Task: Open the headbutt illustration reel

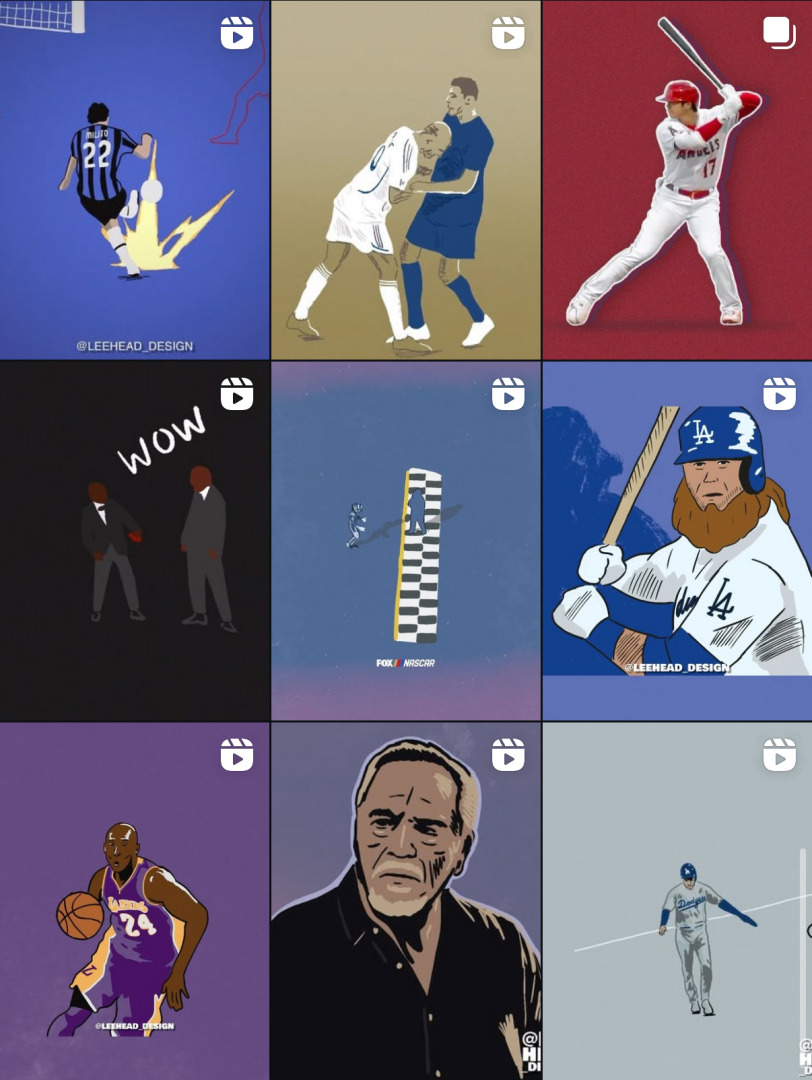Action: click(405, 180)
